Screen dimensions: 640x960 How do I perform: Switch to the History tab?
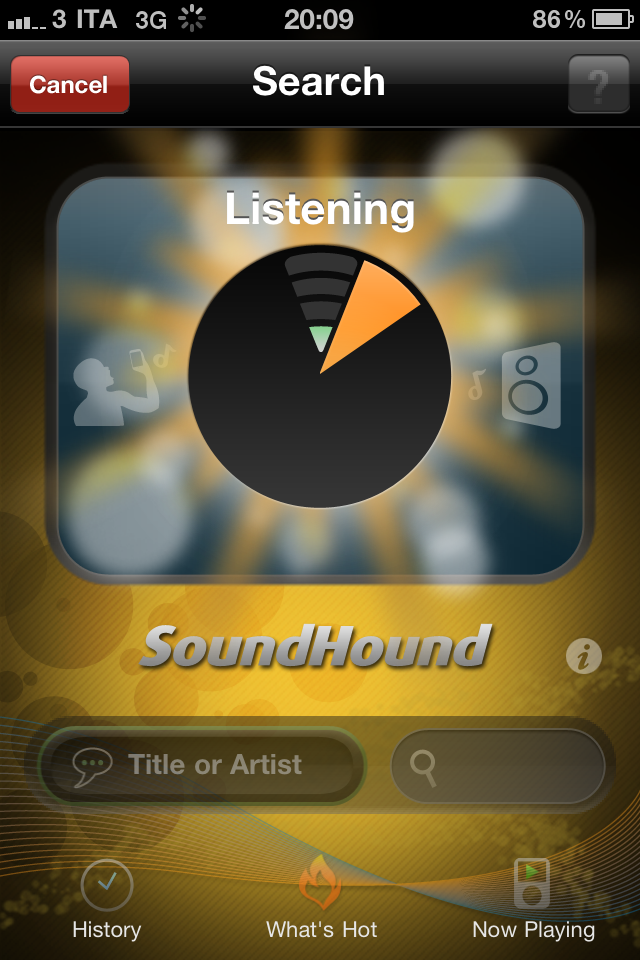pos(106,900)
